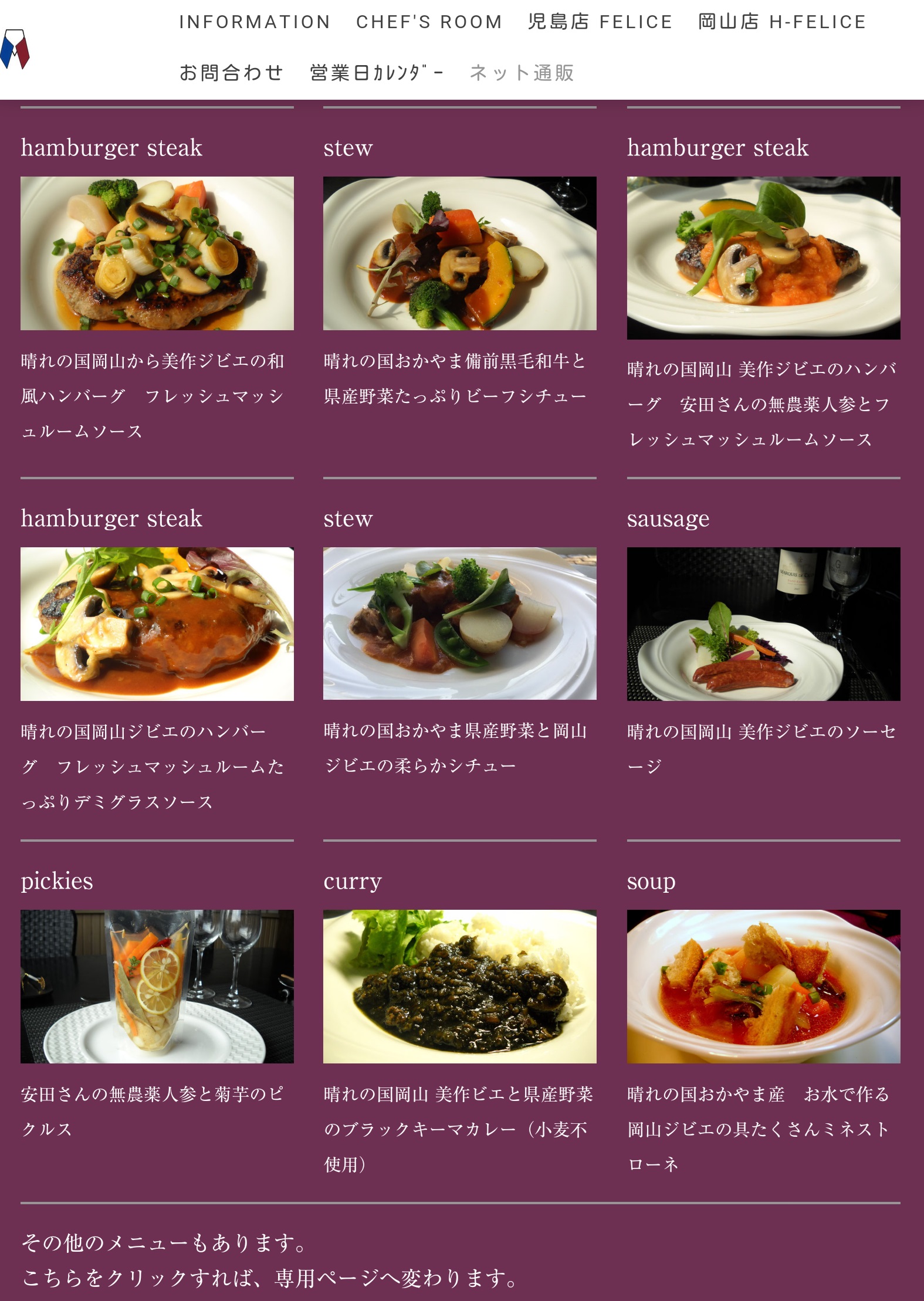Tap こちらをクリック link for other menus
This screenshot has width=924, height=1301.
[270, 1278]
